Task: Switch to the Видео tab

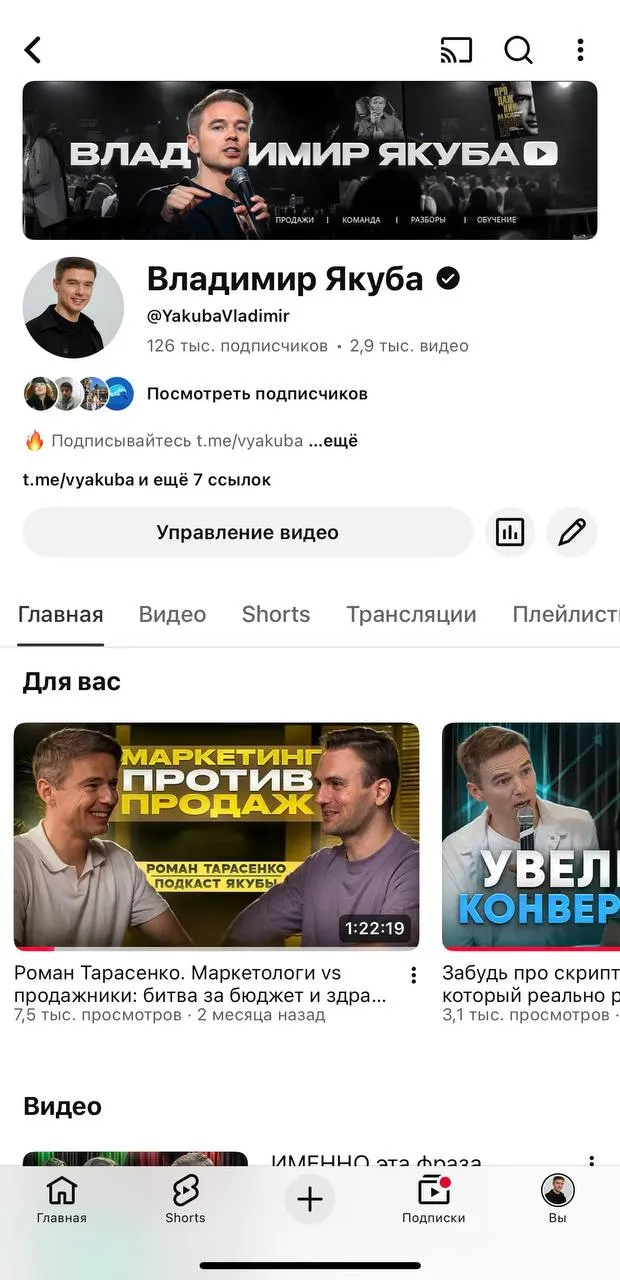Action: click(172, 614)
